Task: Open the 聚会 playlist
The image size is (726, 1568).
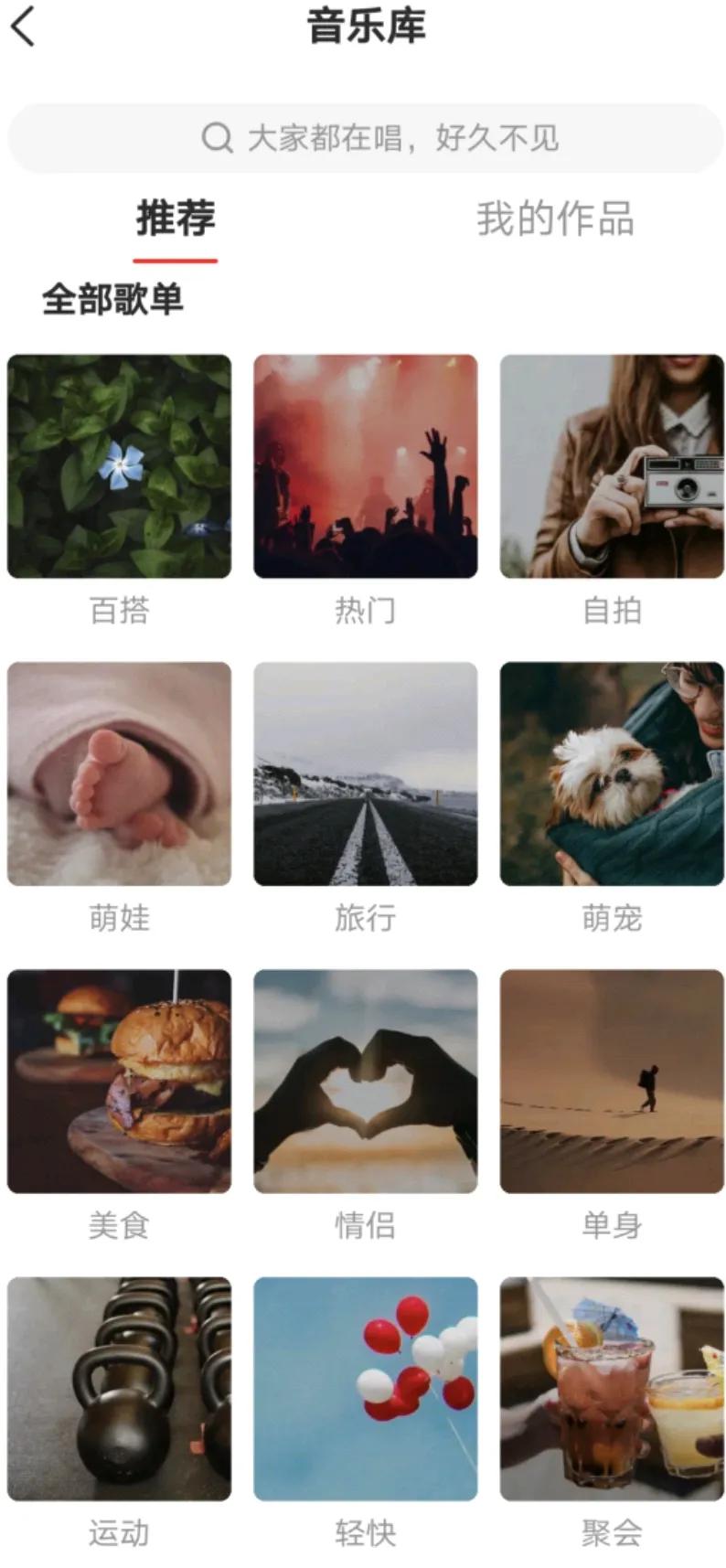Action: (612, 1388)
